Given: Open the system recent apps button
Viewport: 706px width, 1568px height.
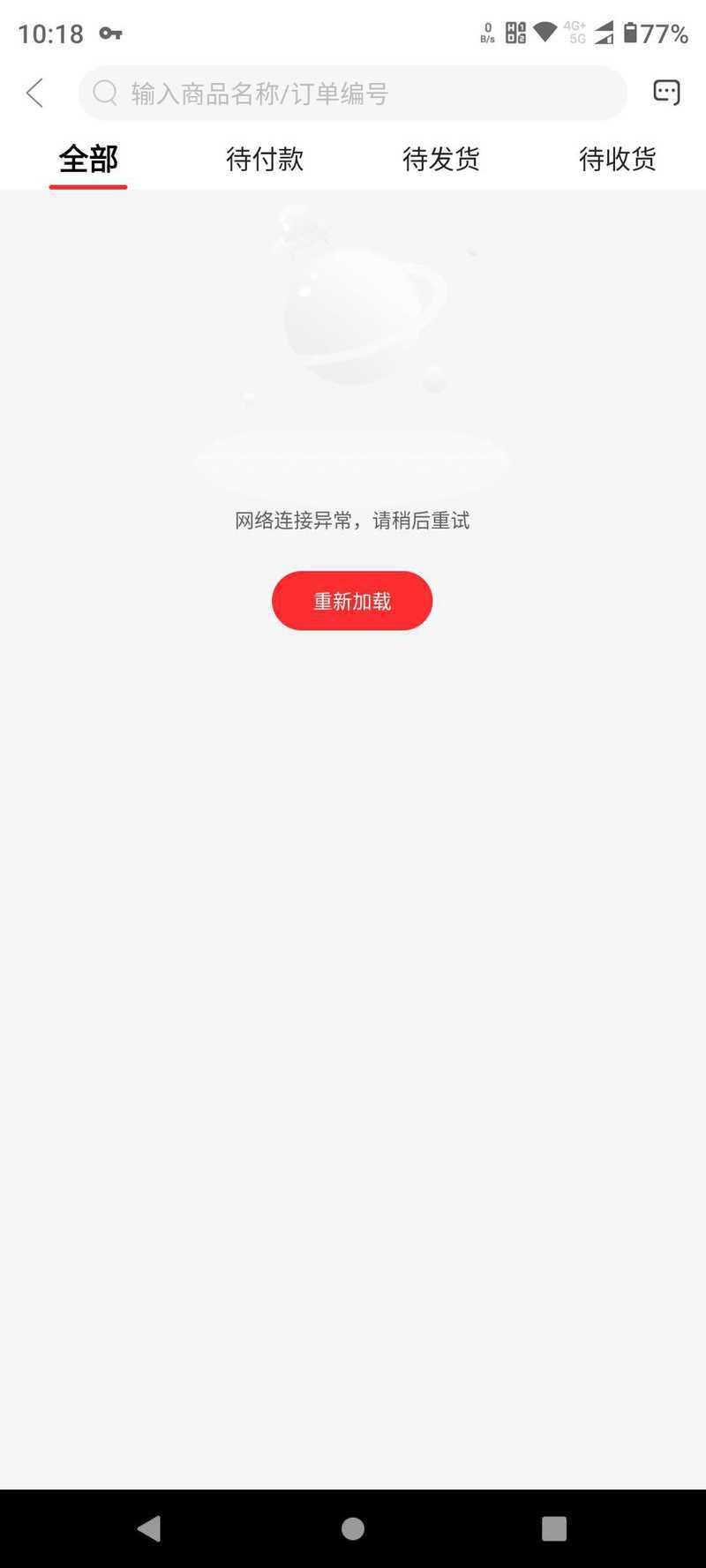Looking at the screenshot, I should click(x=554, y=1528).
